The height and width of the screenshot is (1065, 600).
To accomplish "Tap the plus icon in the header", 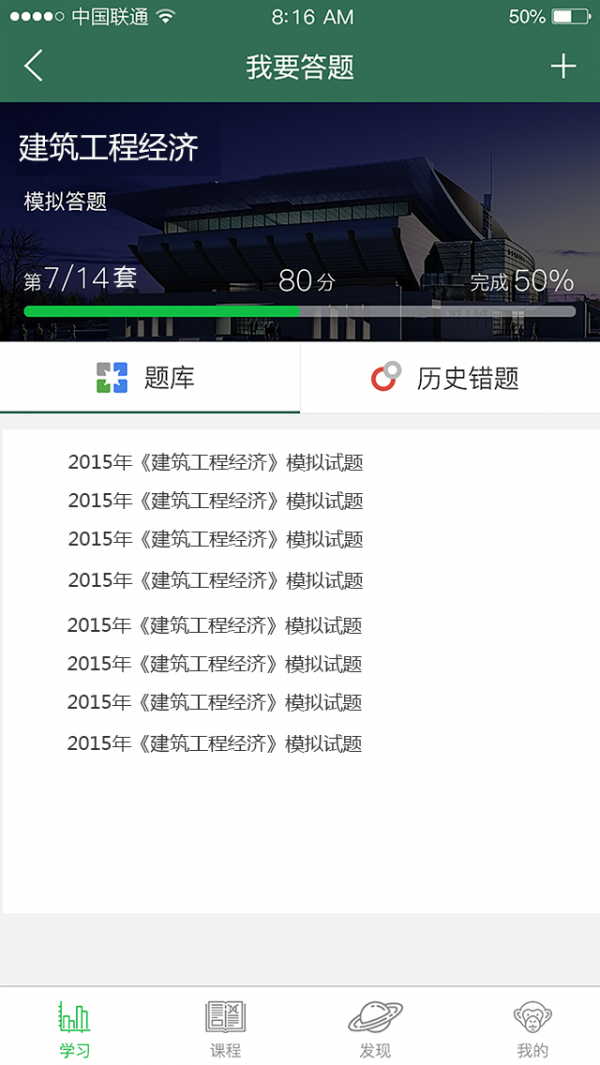I will pos(563,67).
